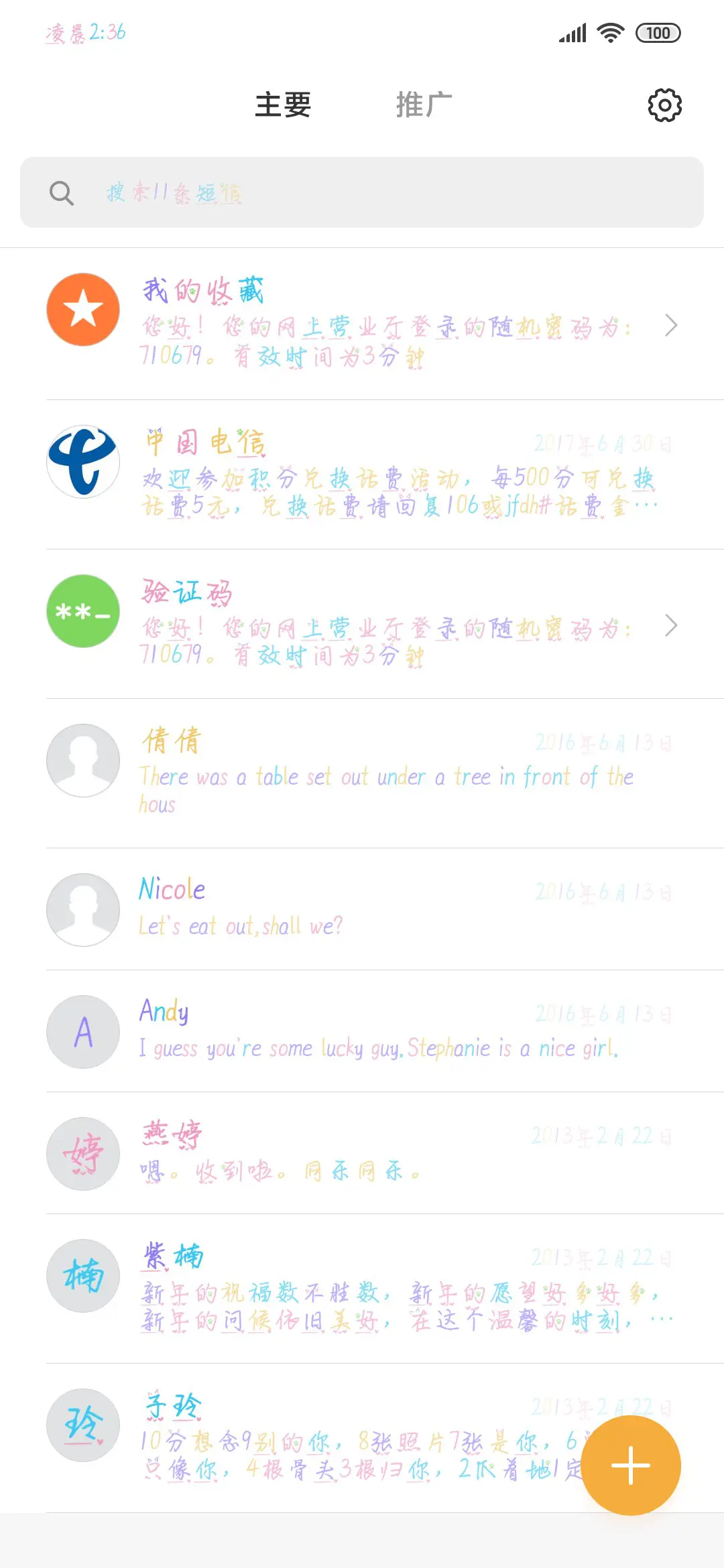Open the green 验证码 verification code icon
Viewport: 724px width, 1568px height.
tap(83, 611)
